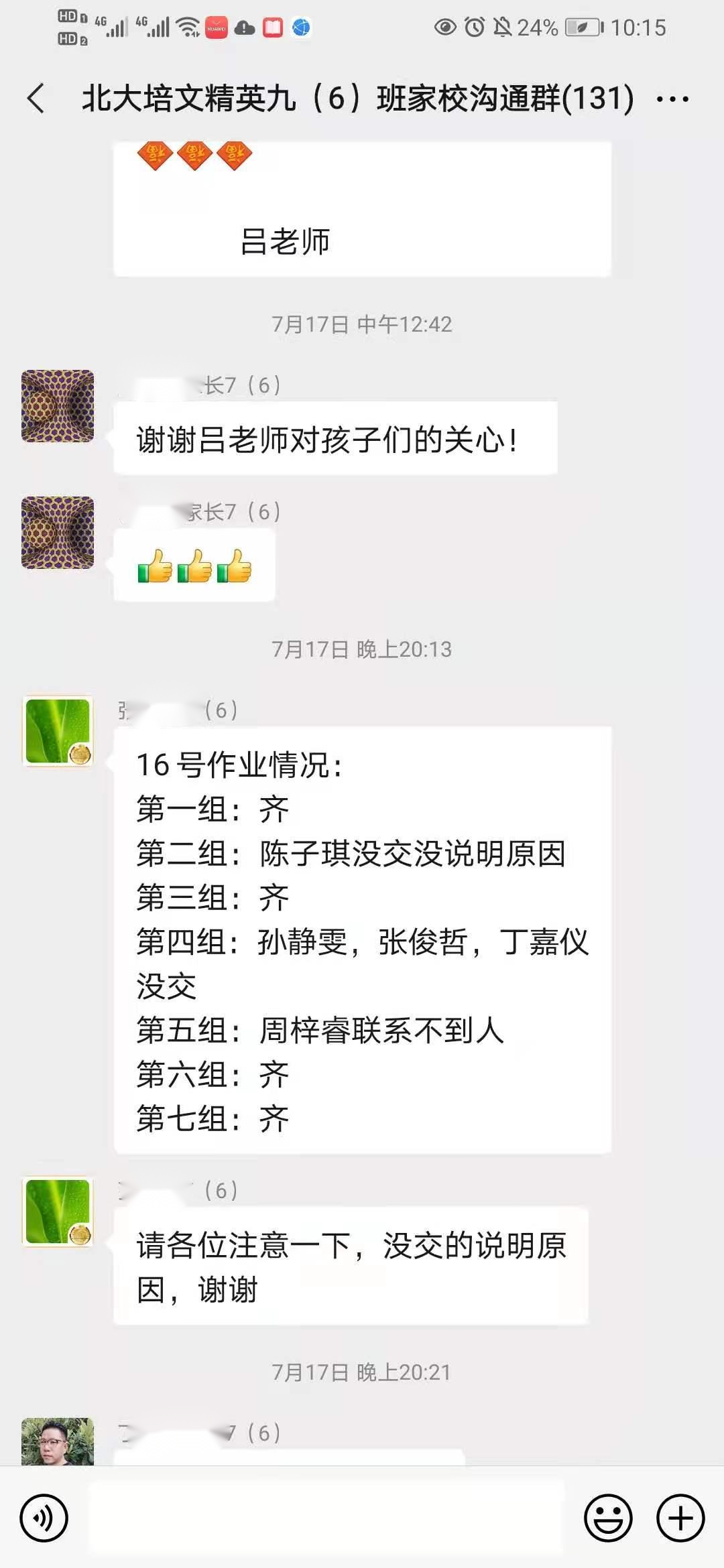724x1568 pixels.
Task: Open the group chat three-dot menu
Action: (x=672, y=100)
